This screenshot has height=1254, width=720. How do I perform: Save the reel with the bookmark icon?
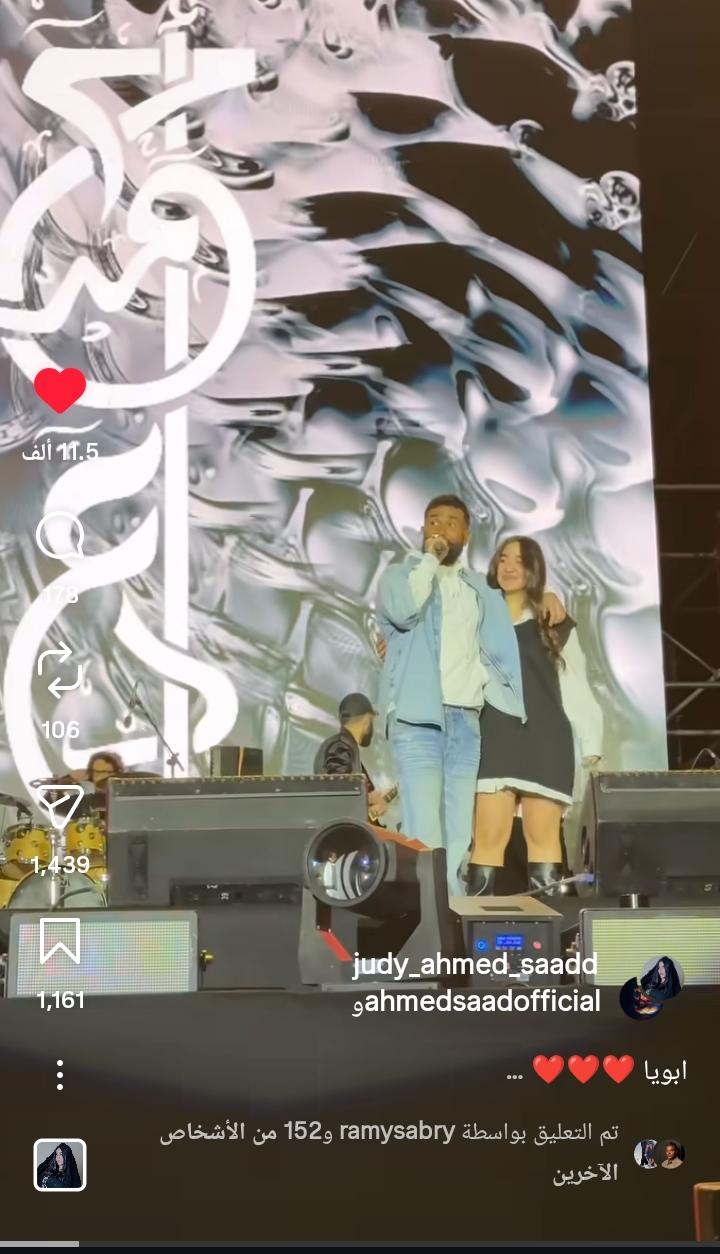[x=60, y=940]
